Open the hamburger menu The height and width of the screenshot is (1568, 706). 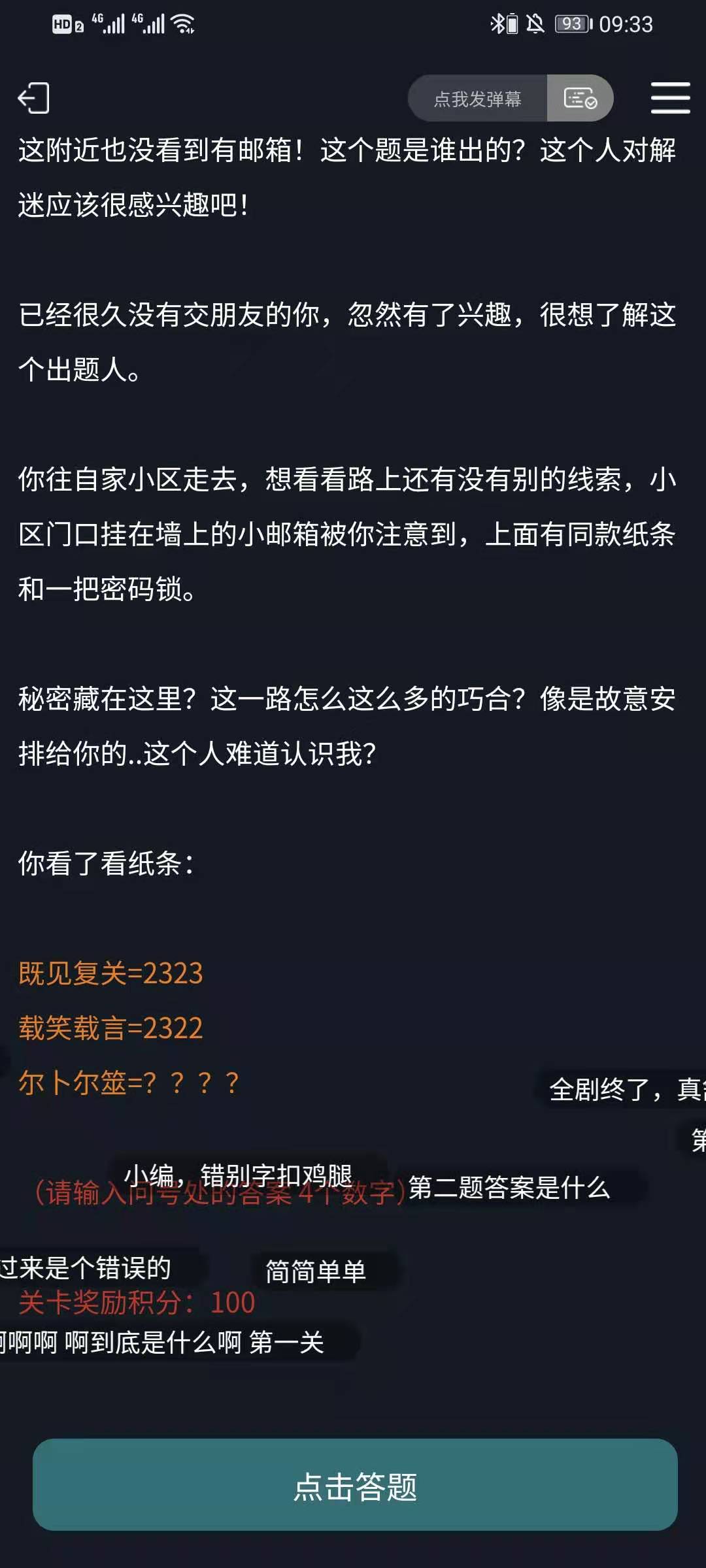(x=670, y=98)
